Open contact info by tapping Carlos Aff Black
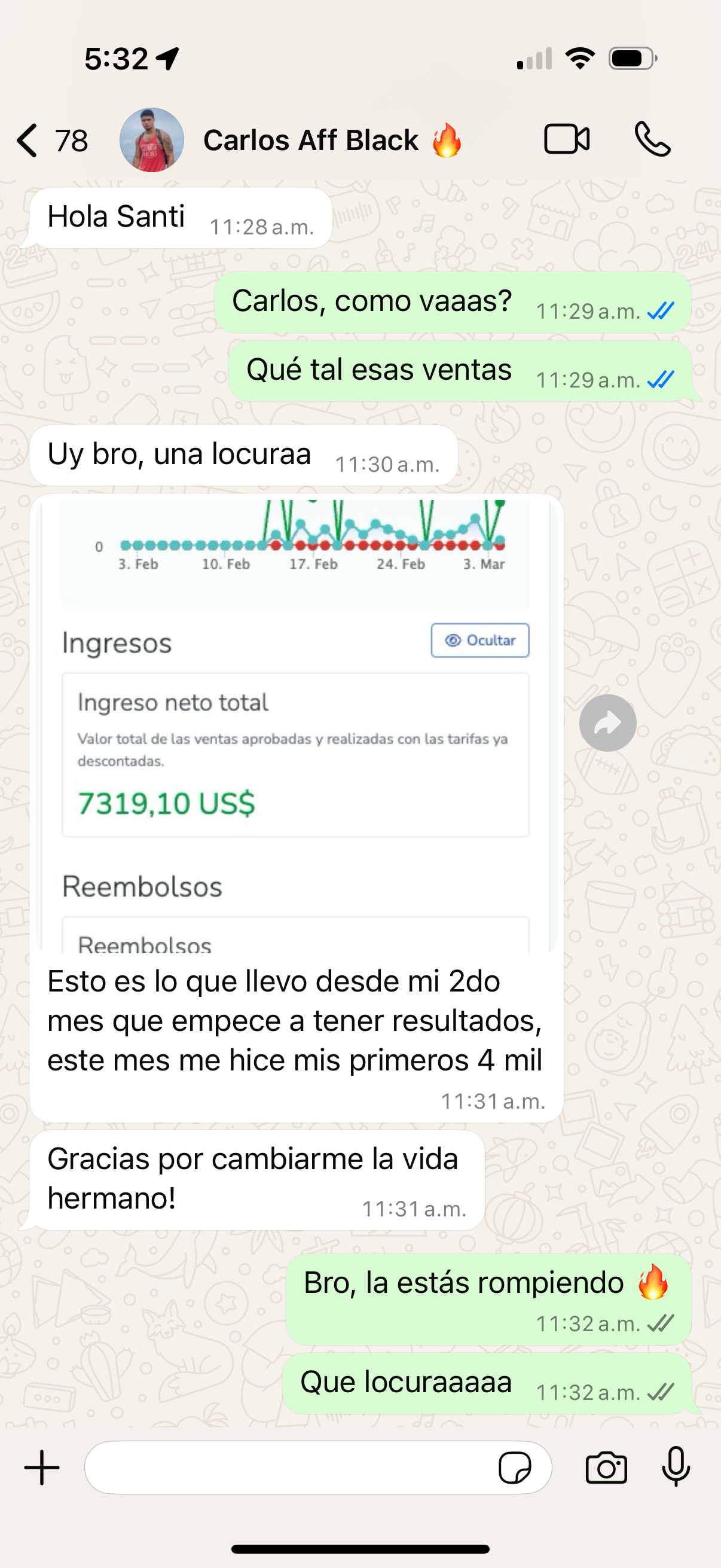The height and width of the screenshot is (1568, 721). click(x=310, y=139)
